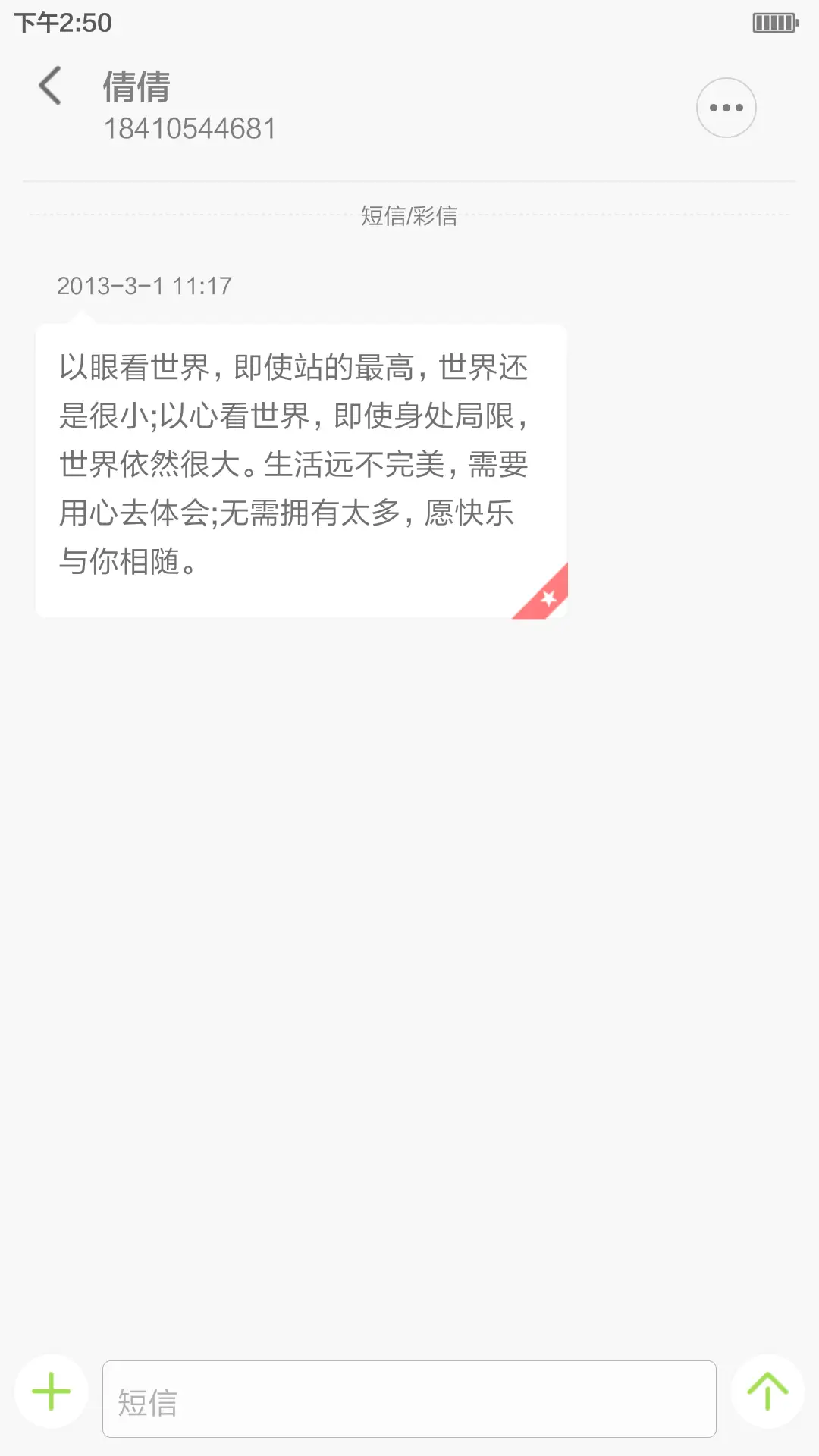Tap the contact name 倩倩
Image resolution: width=819 pixels, height=1456 pixels.
click(x=137, y=86)
